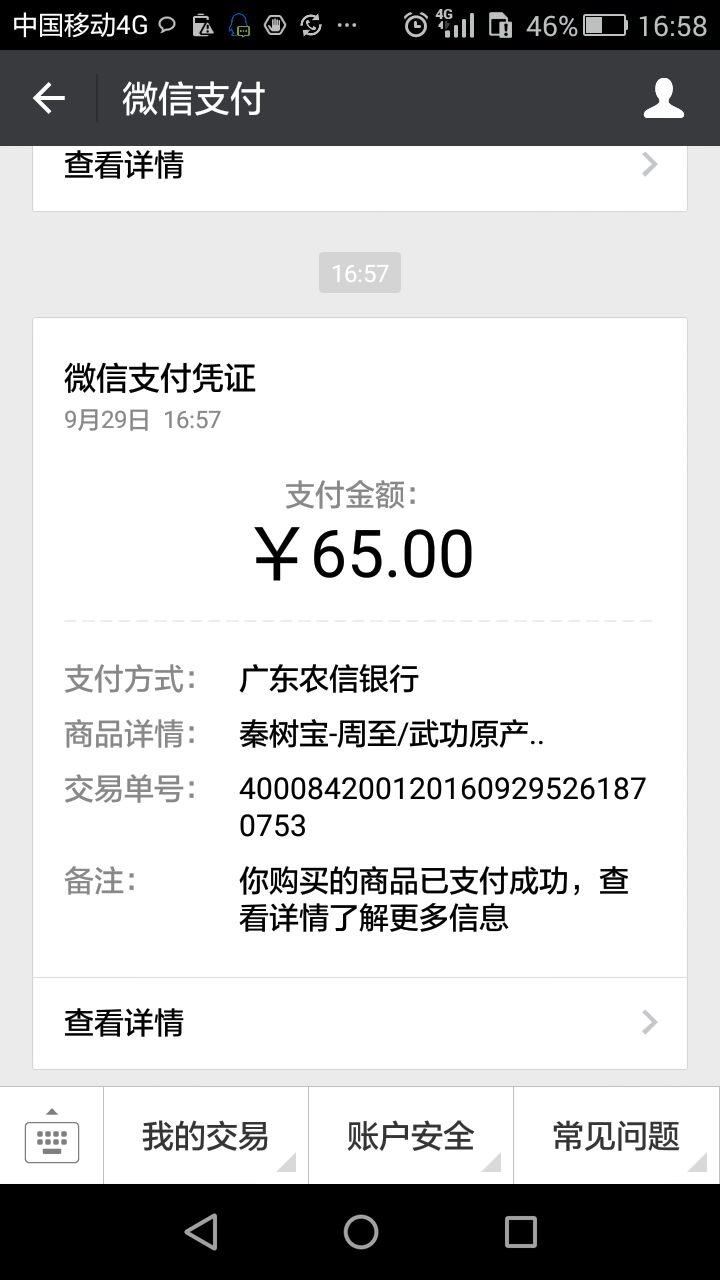Go back from the 微信支付 chat
Screen dimensions: 720x1280
point(48,98)
